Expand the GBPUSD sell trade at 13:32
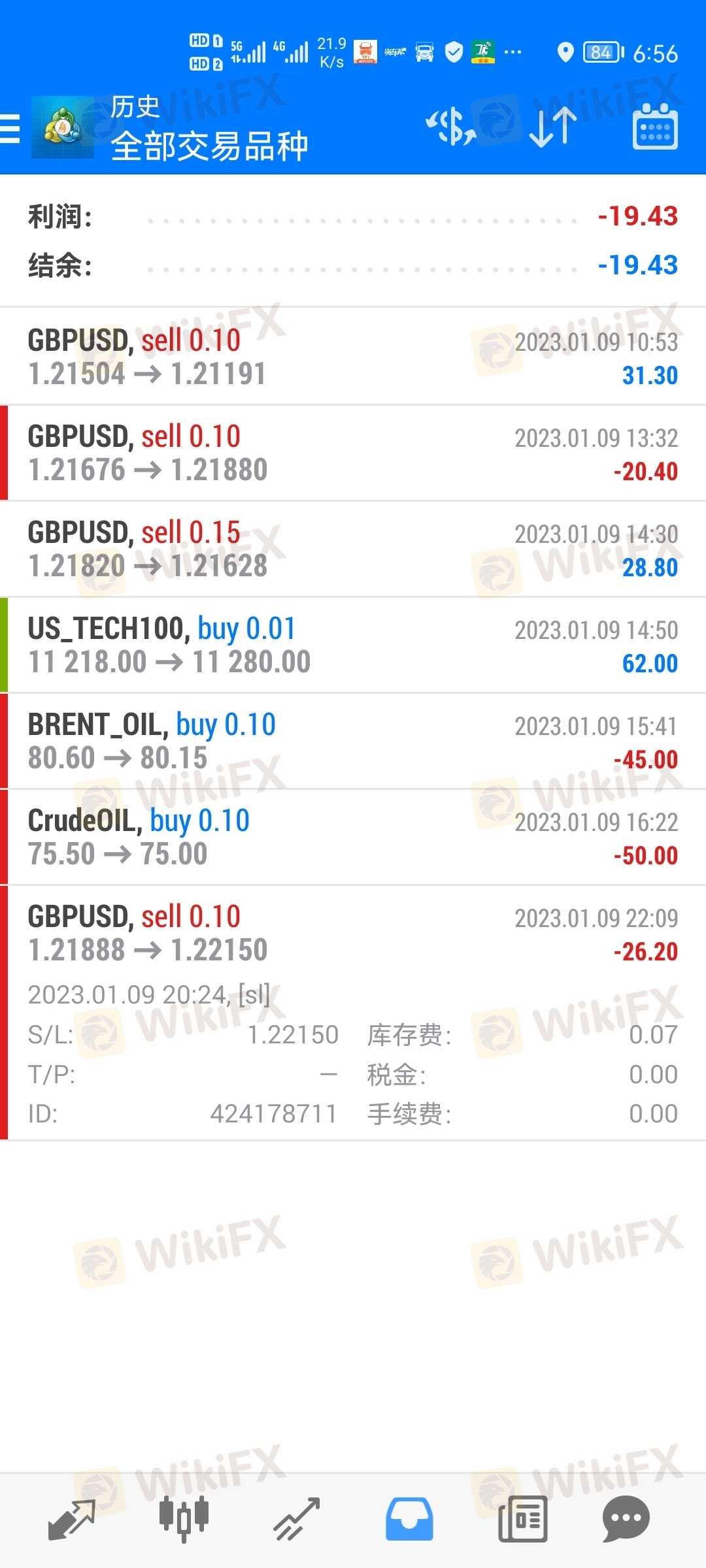The height and width of the screenshot is (1568, 706). click(x=353, y=453)
